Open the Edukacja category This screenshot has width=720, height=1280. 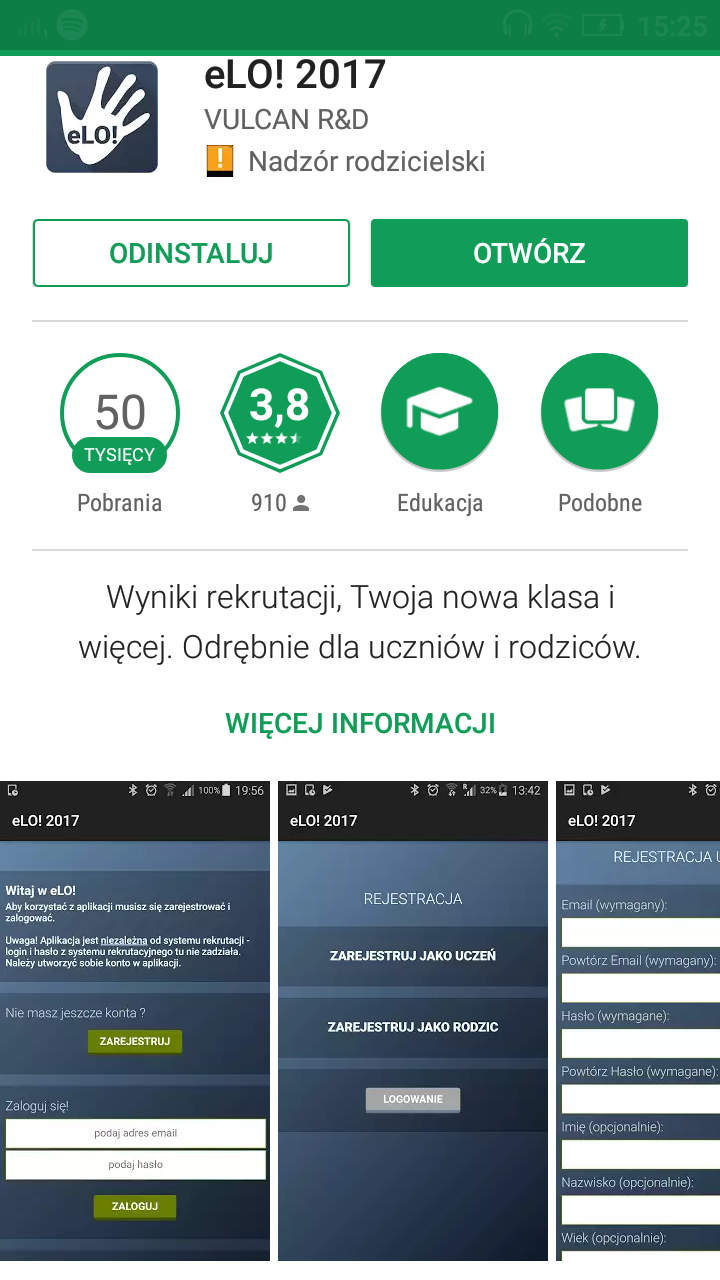(440, 412)
